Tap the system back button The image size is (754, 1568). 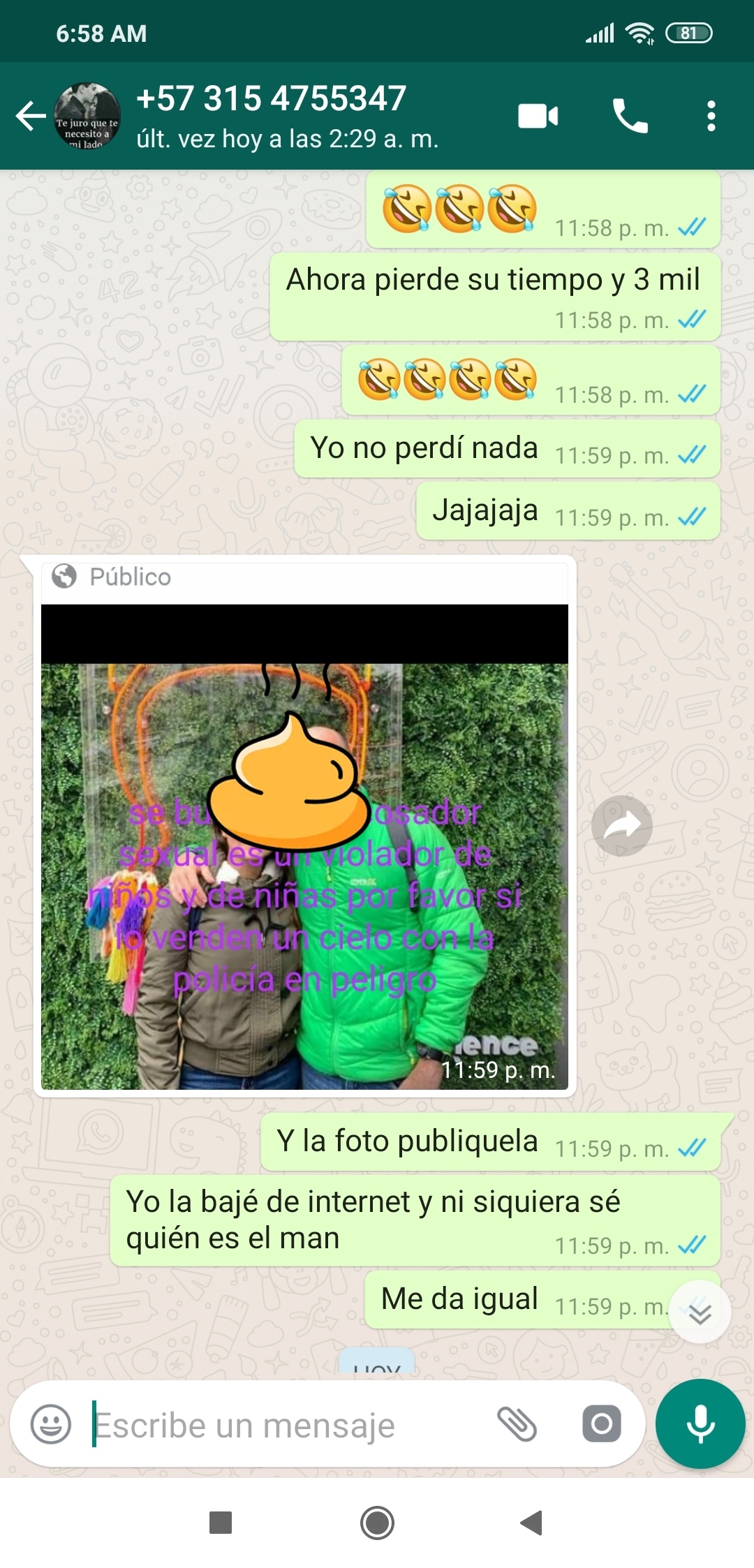(532, 1523)
